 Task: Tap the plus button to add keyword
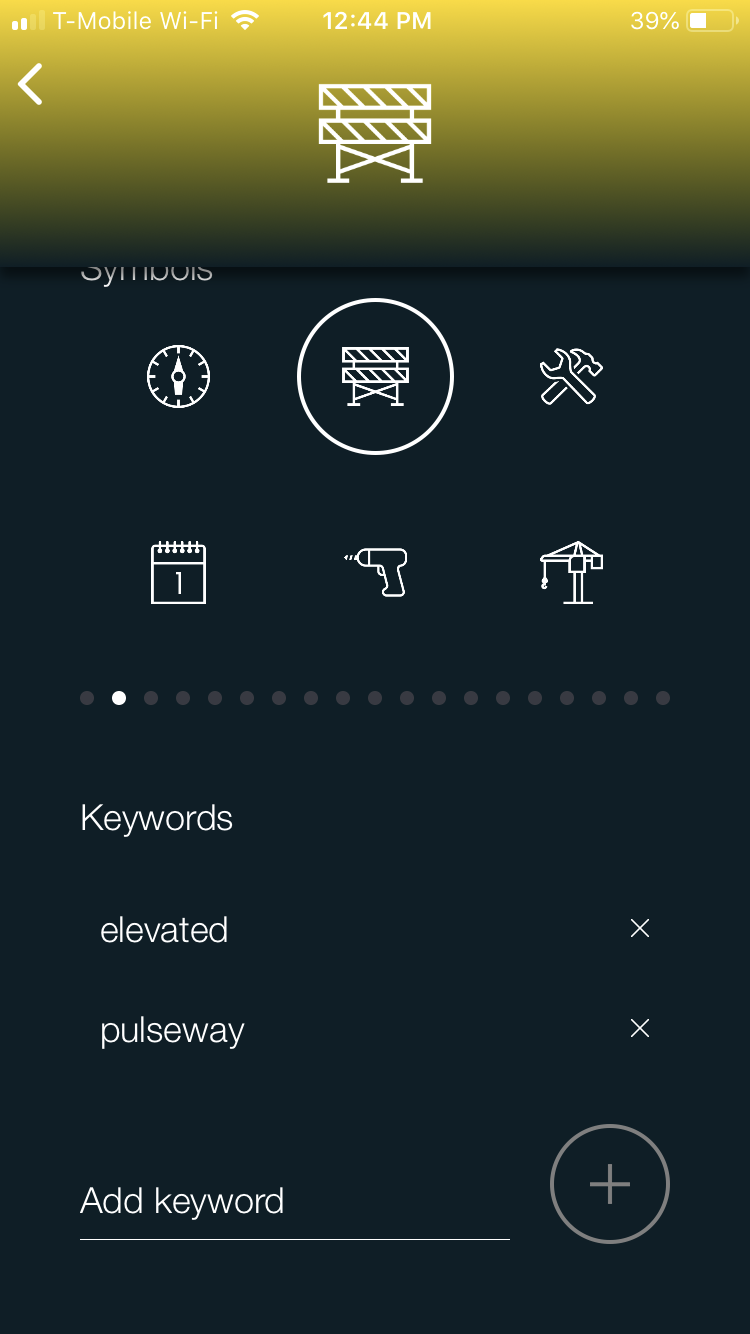(x=610, y=1184)
